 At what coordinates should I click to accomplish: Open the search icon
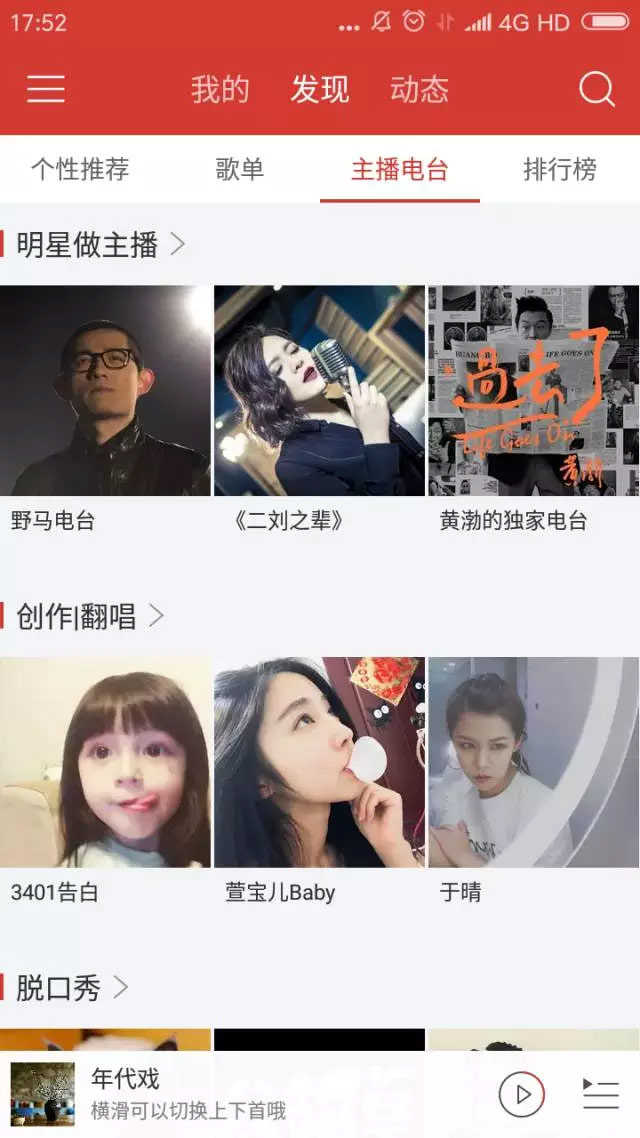pyautogui.click(x=596, y=89)
